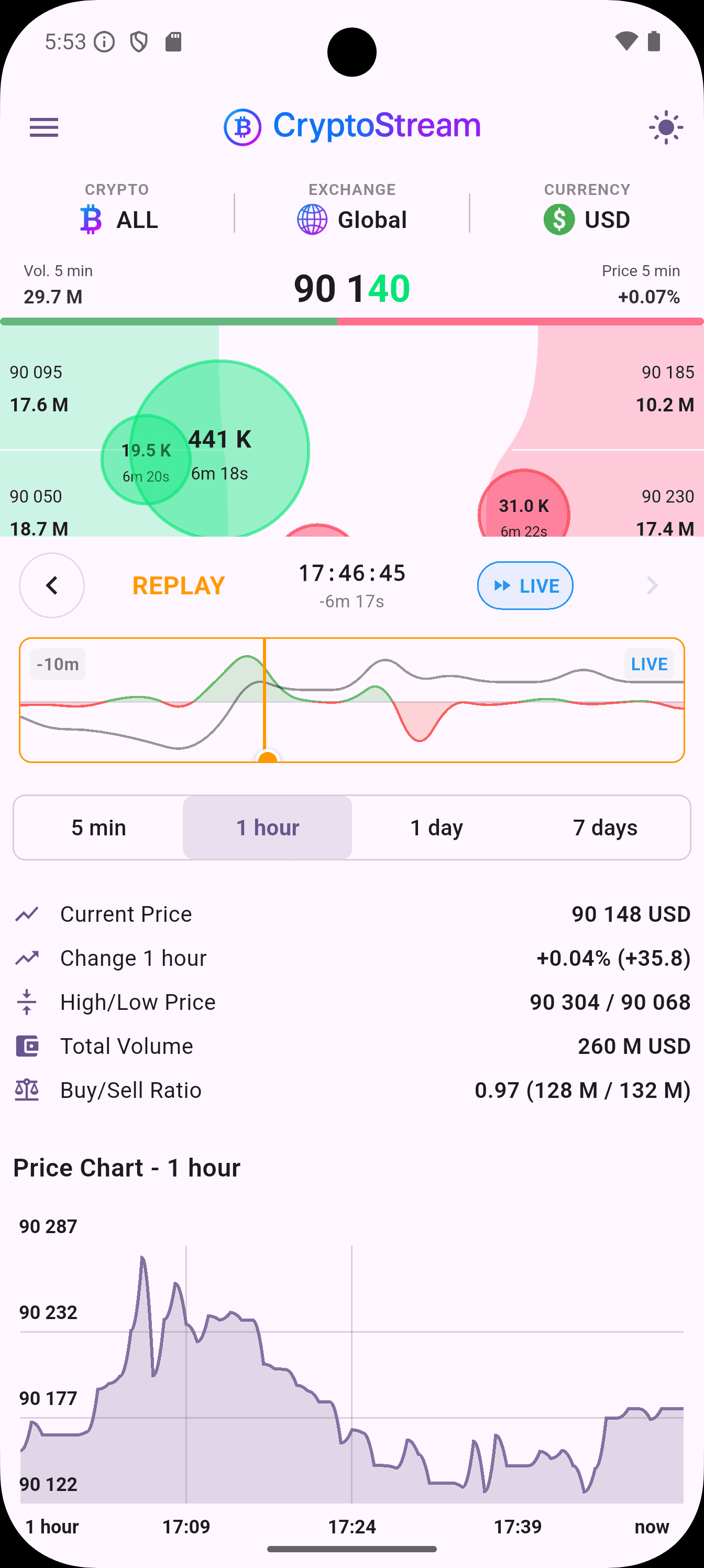704x1568 pixels.
Task: Click the Total Volume wallet icon
Action: pyautogui.click(x=27, y=1046)
